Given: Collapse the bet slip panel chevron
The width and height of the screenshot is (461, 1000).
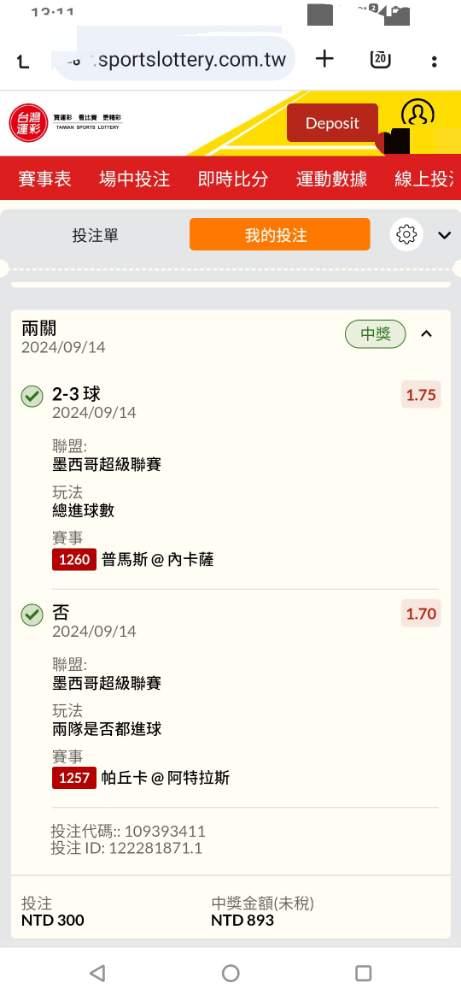Looking at the screenshot, I should (444, 235).
